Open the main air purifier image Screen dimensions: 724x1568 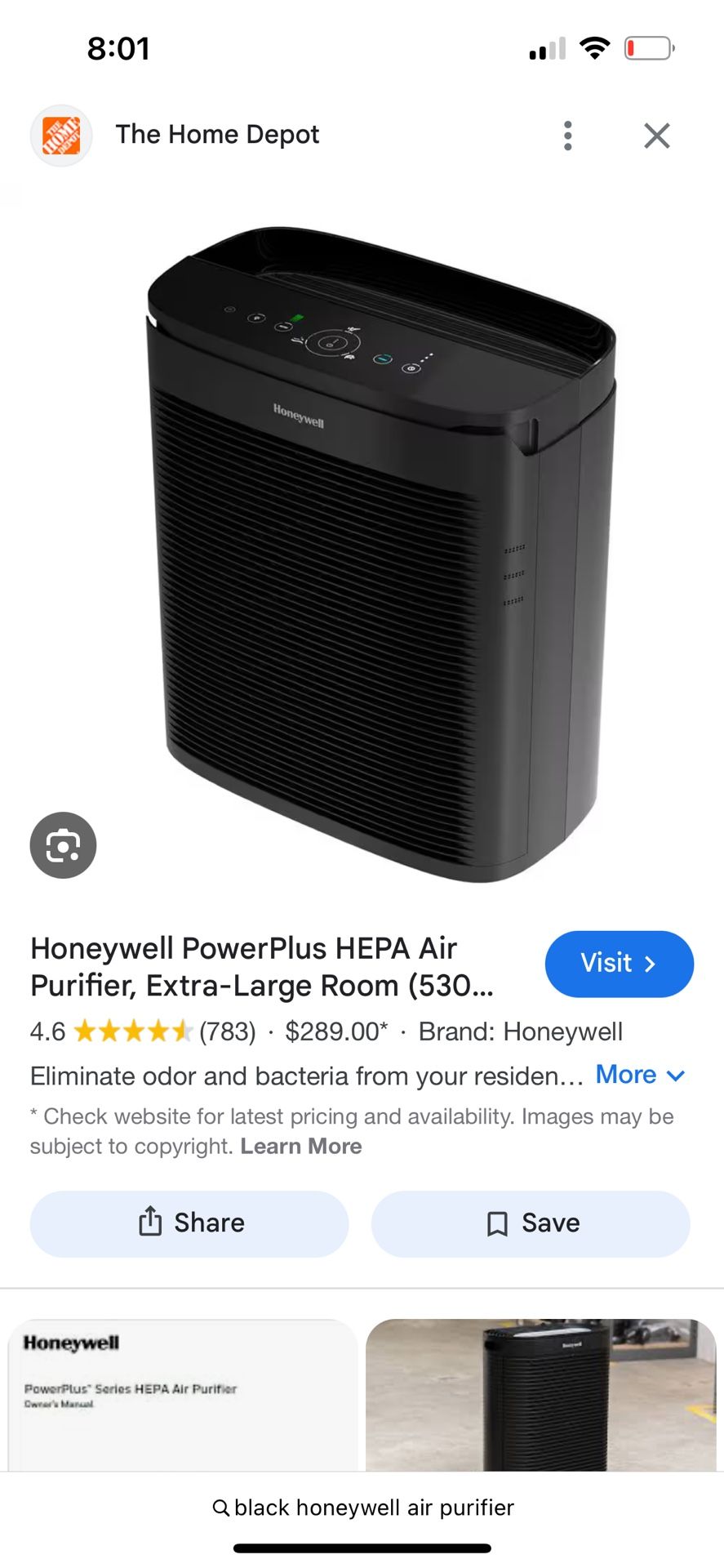[380, 555]
